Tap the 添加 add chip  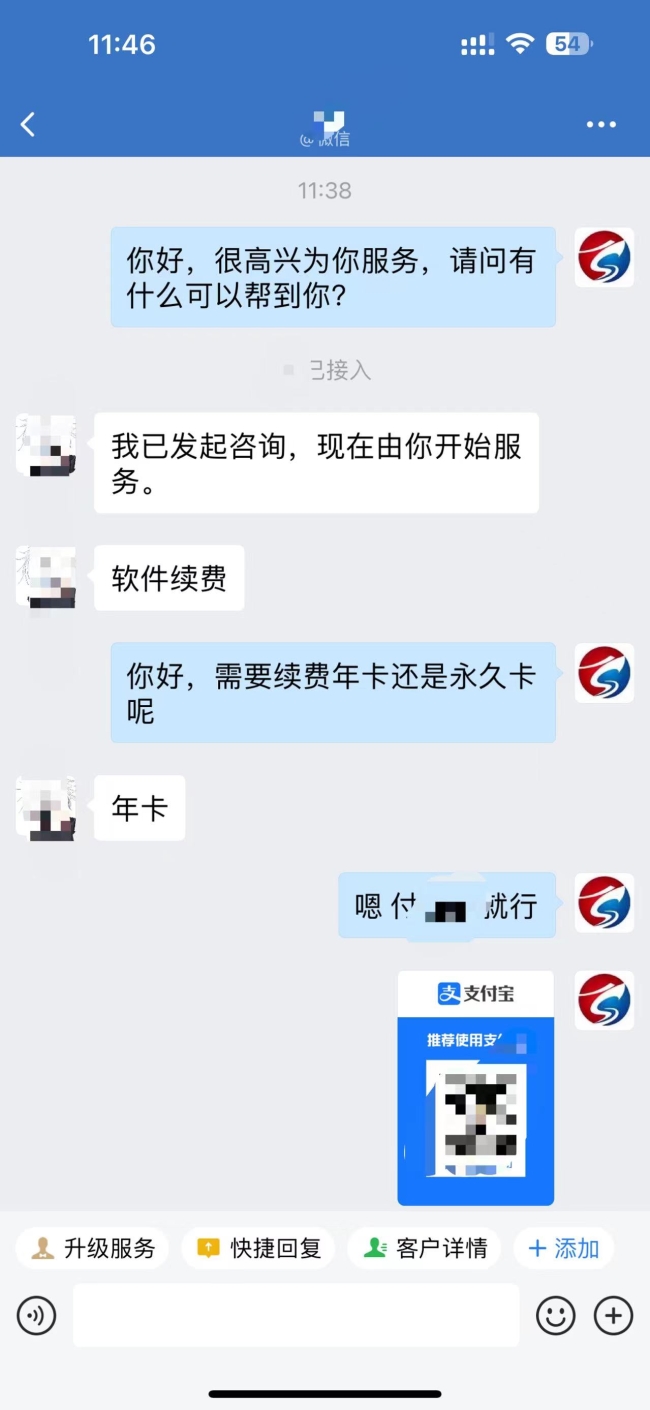[x=563, y=1248]
